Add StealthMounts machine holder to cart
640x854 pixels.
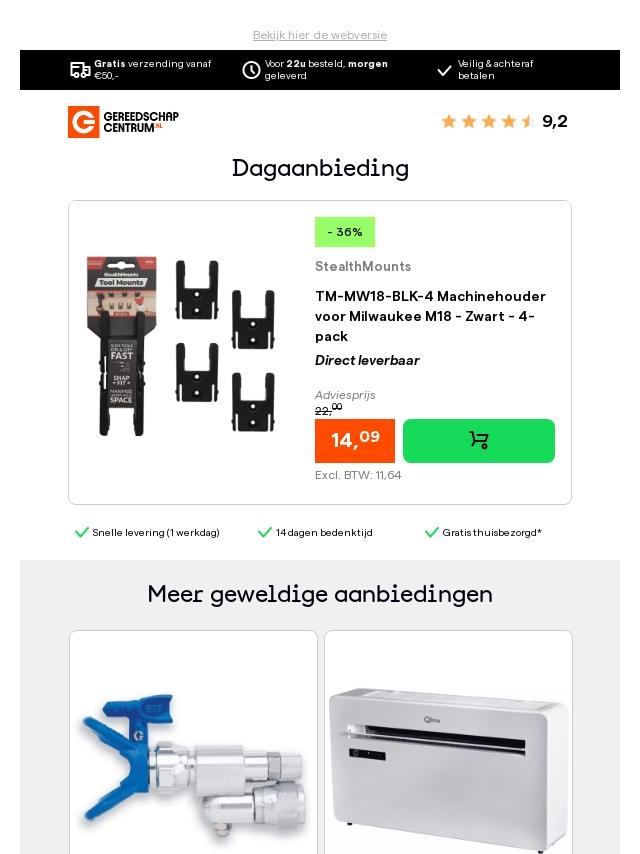[478, 441]
